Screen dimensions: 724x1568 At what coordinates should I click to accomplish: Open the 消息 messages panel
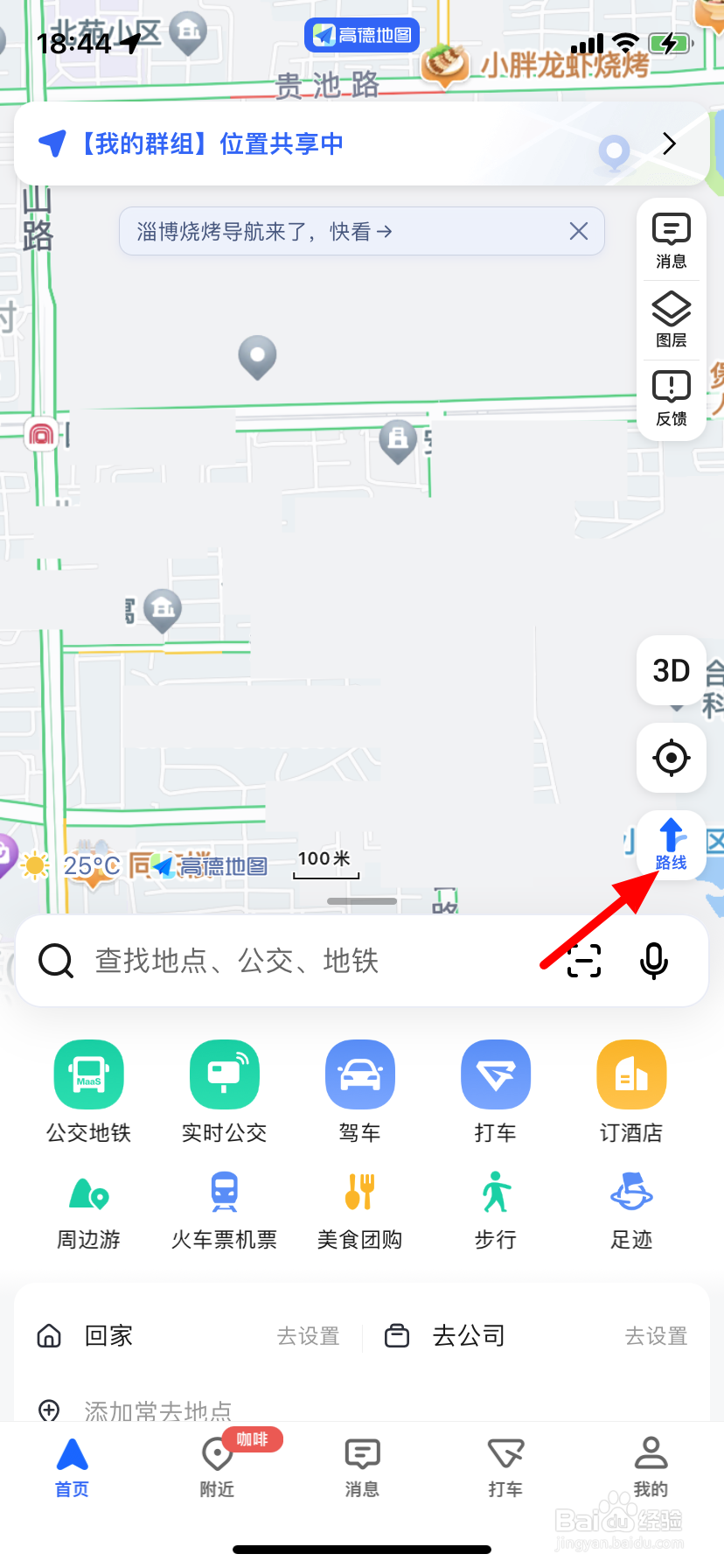click(671, 238)
